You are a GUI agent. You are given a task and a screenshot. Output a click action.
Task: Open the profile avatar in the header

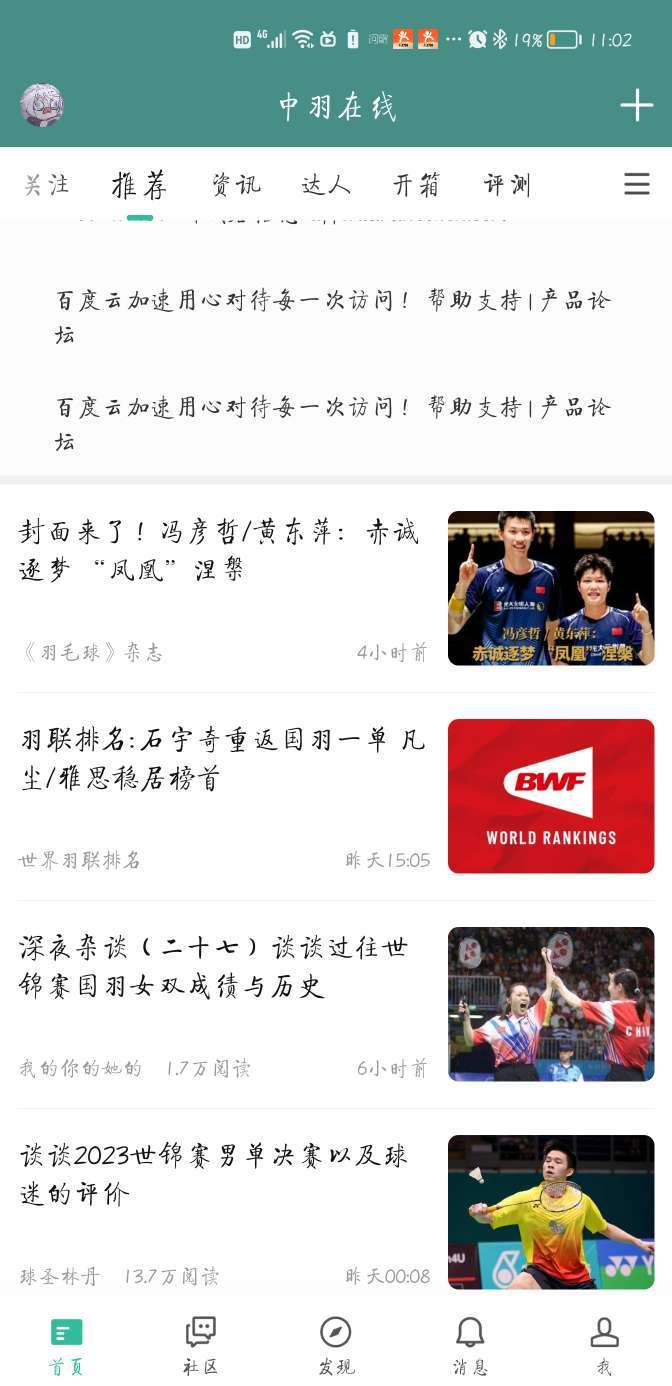42,105
